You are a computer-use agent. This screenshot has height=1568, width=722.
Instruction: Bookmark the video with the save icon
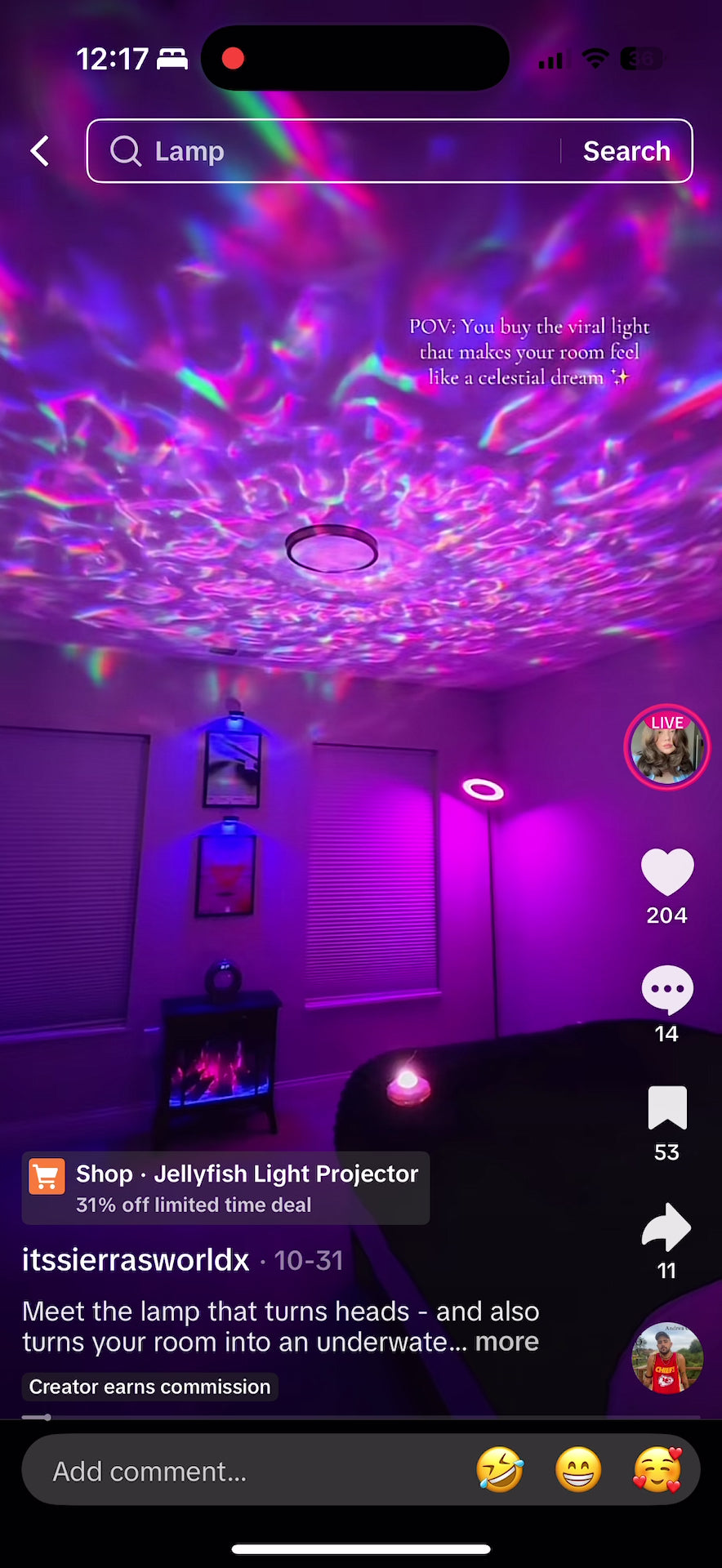pyautogui.click(x=666, y=1107)
